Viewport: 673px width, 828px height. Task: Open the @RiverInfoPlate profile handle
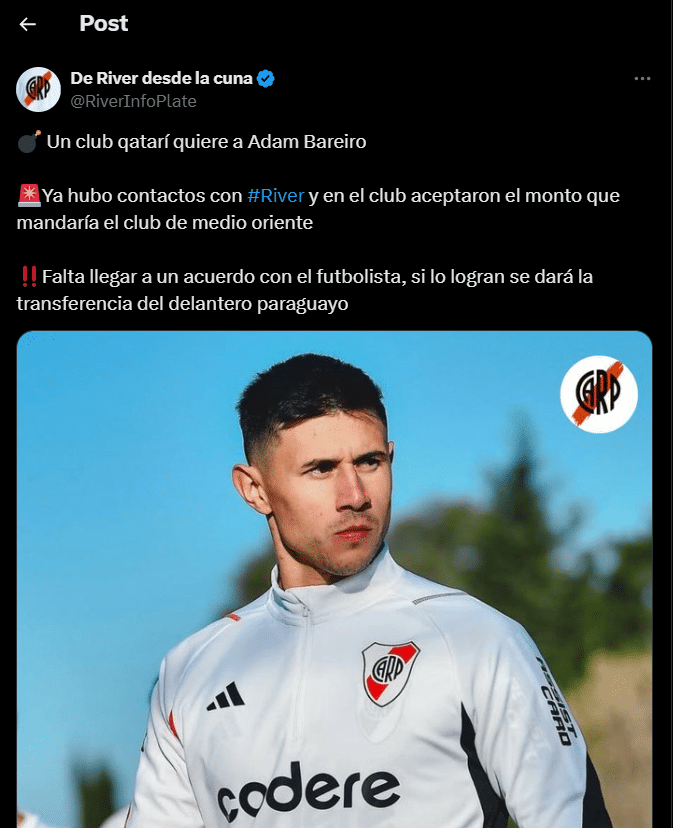[133, 101]
